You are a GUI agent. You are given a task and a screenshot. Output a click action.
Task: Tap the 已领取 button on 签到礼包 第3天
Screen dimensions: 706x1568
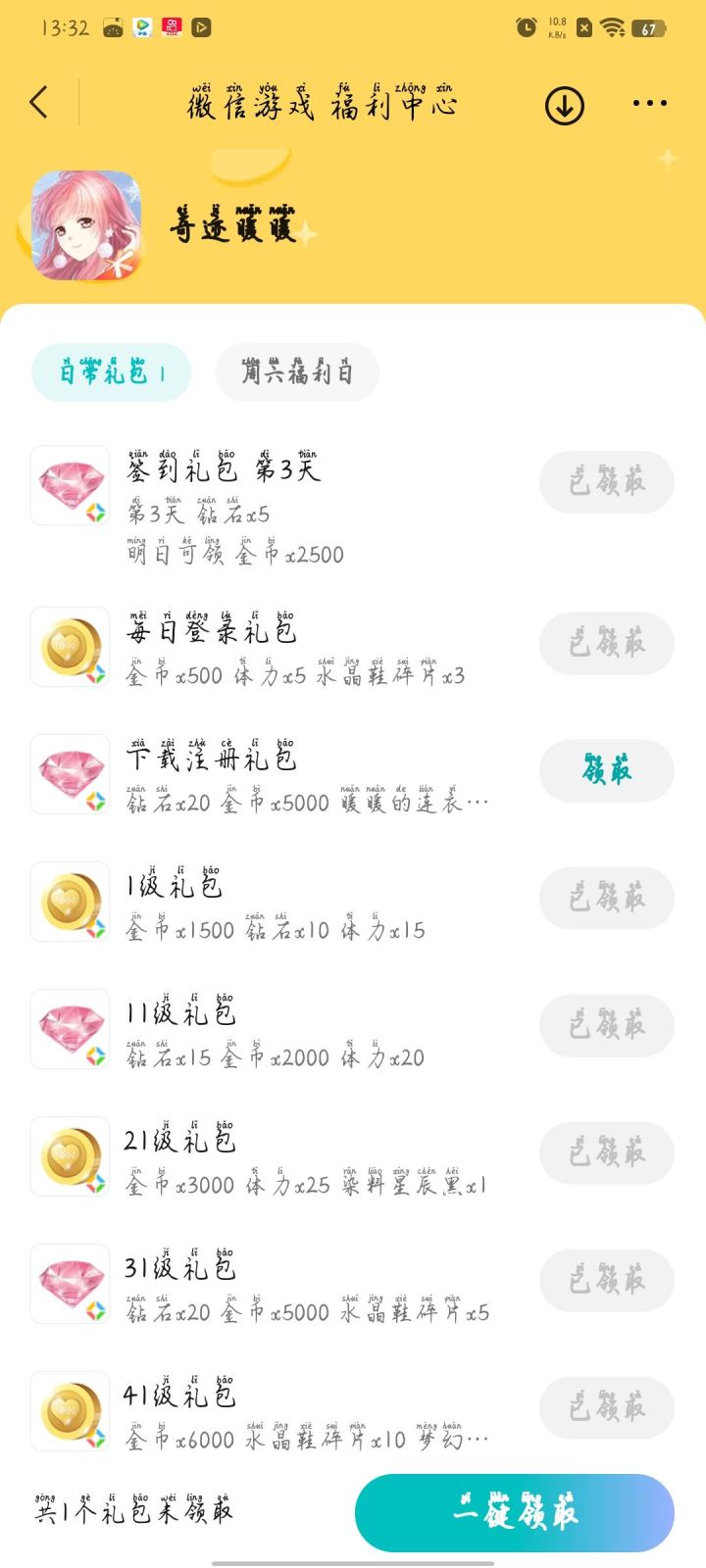606,482
